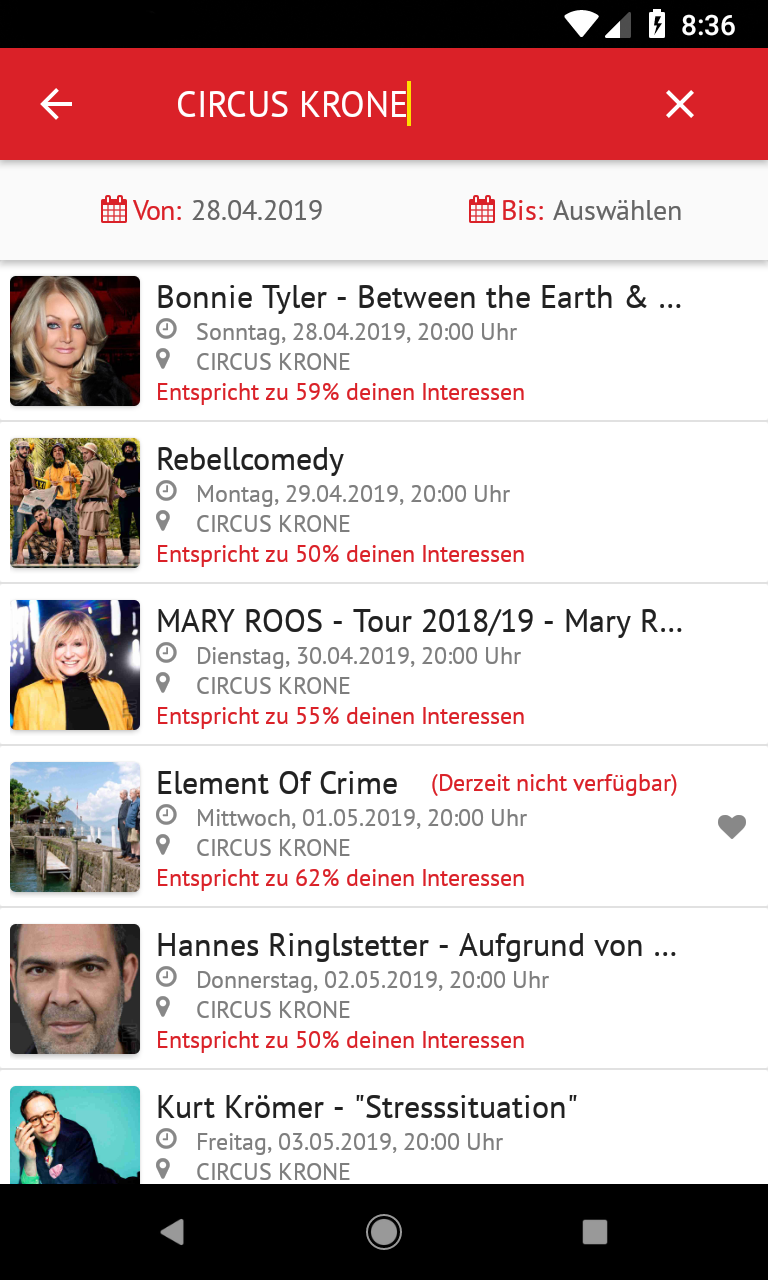Click the calendar icon next to Bis

coord(480,210)
